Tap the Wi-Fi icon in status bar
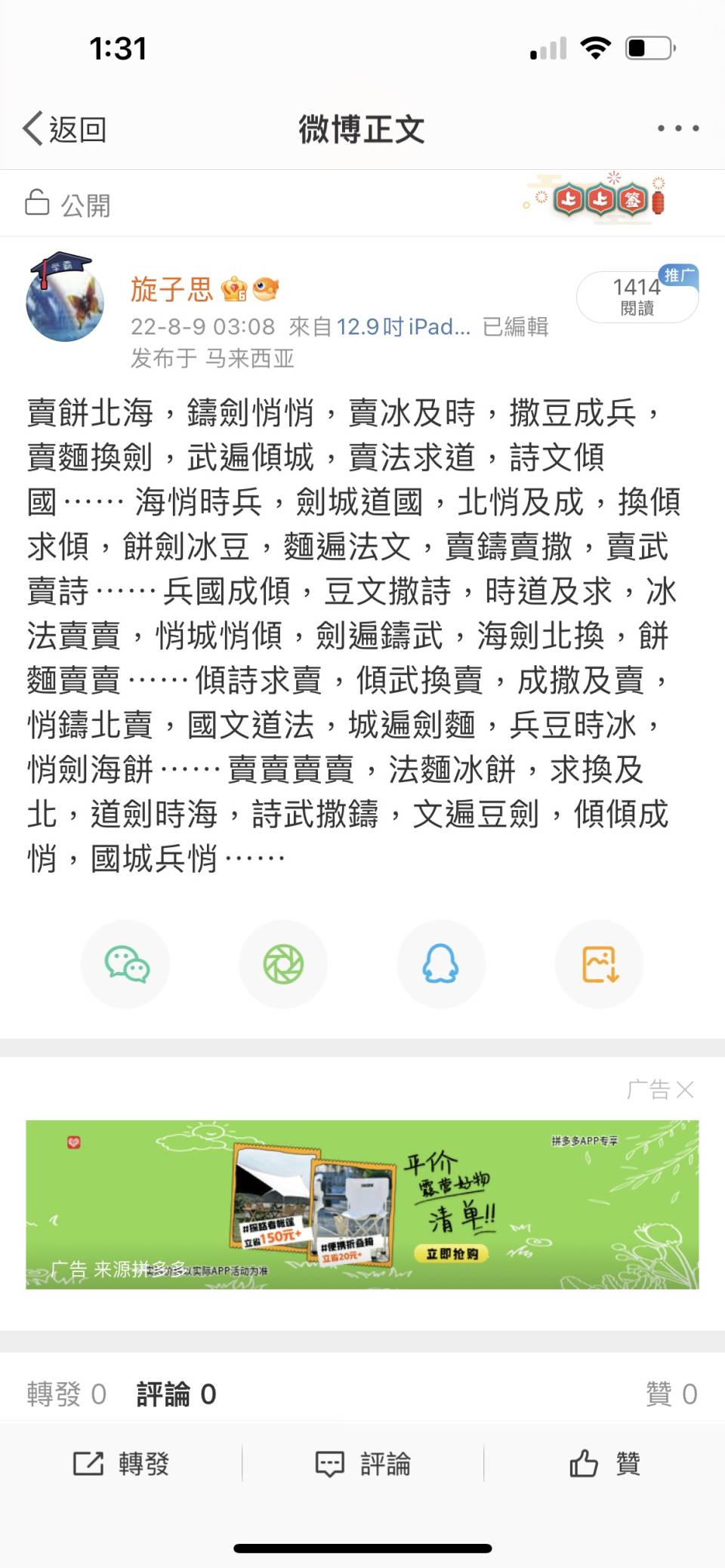 [x=594, y=47]
